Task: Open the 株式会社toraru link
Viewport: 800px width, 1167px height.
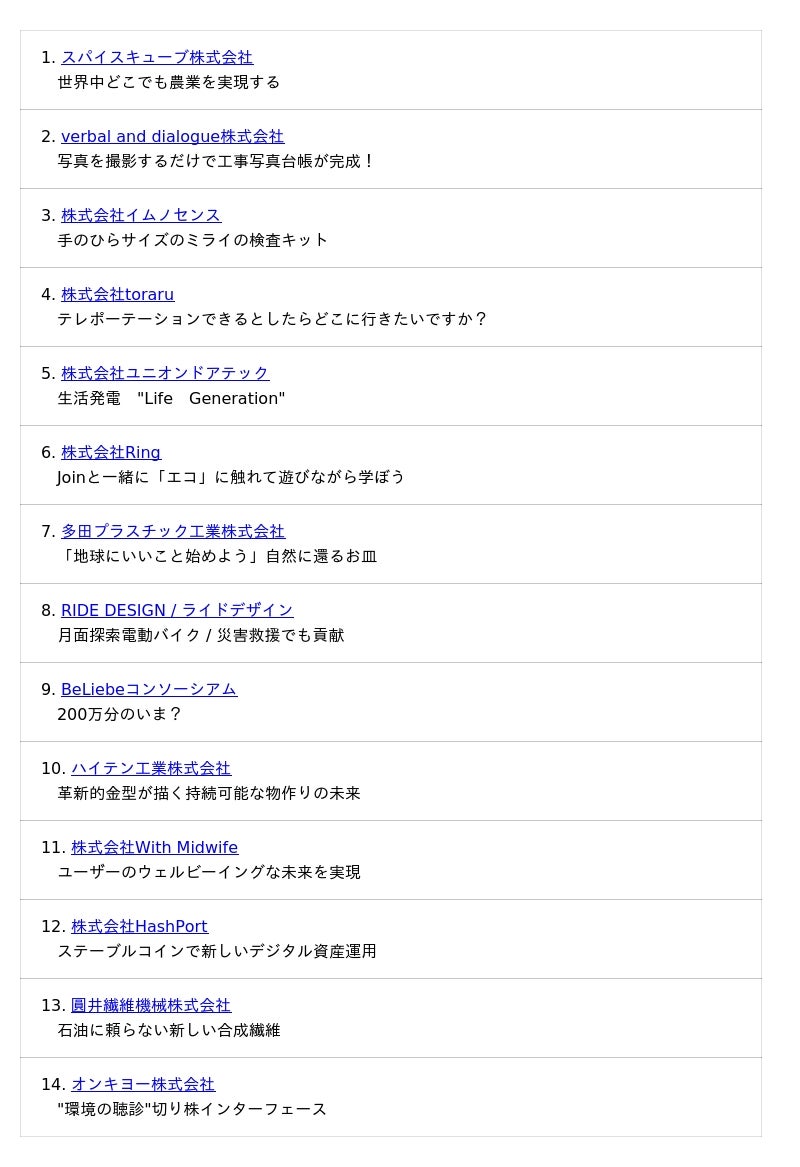Action: pos(117,295)
